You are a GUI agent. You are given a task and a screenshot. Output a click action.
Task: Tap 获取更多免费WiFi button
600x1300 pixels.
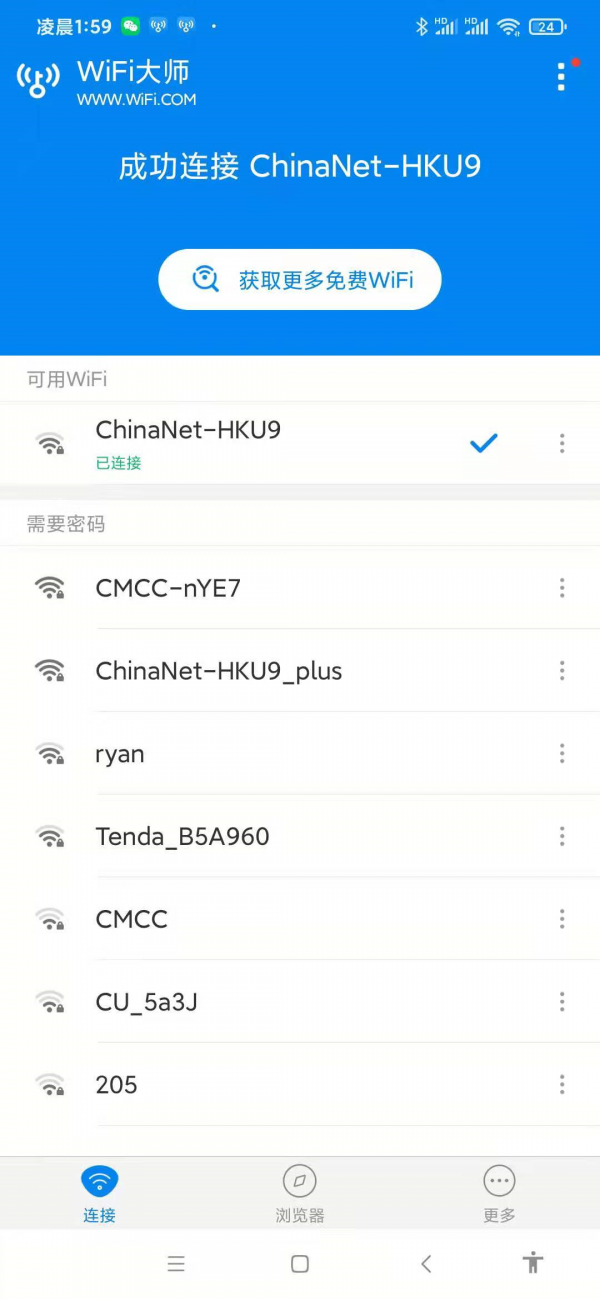tap(300, 280)
